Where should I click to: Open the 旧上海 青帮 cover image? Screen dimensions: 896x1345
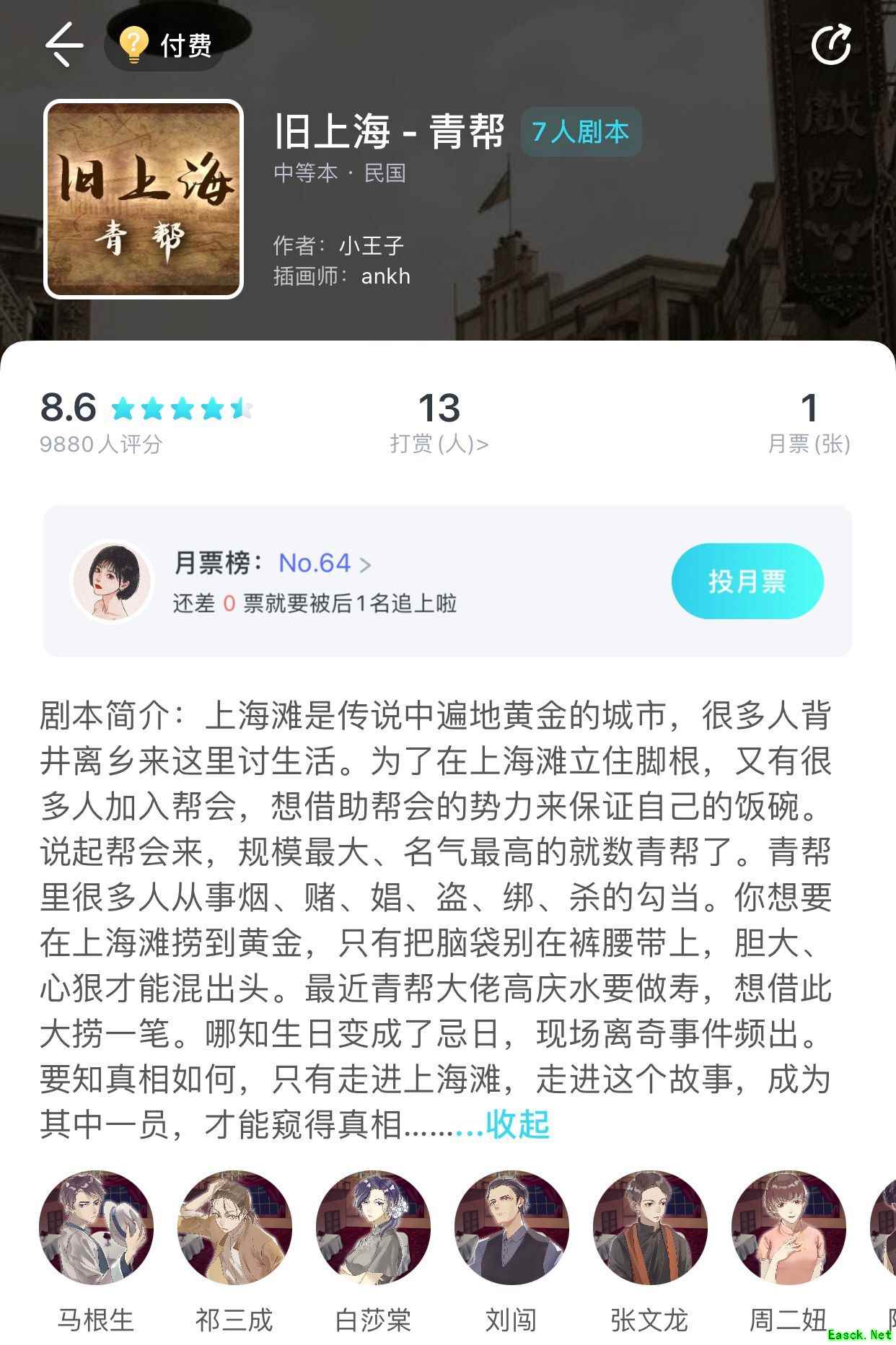pyautogui.click(x=144, y=199)
